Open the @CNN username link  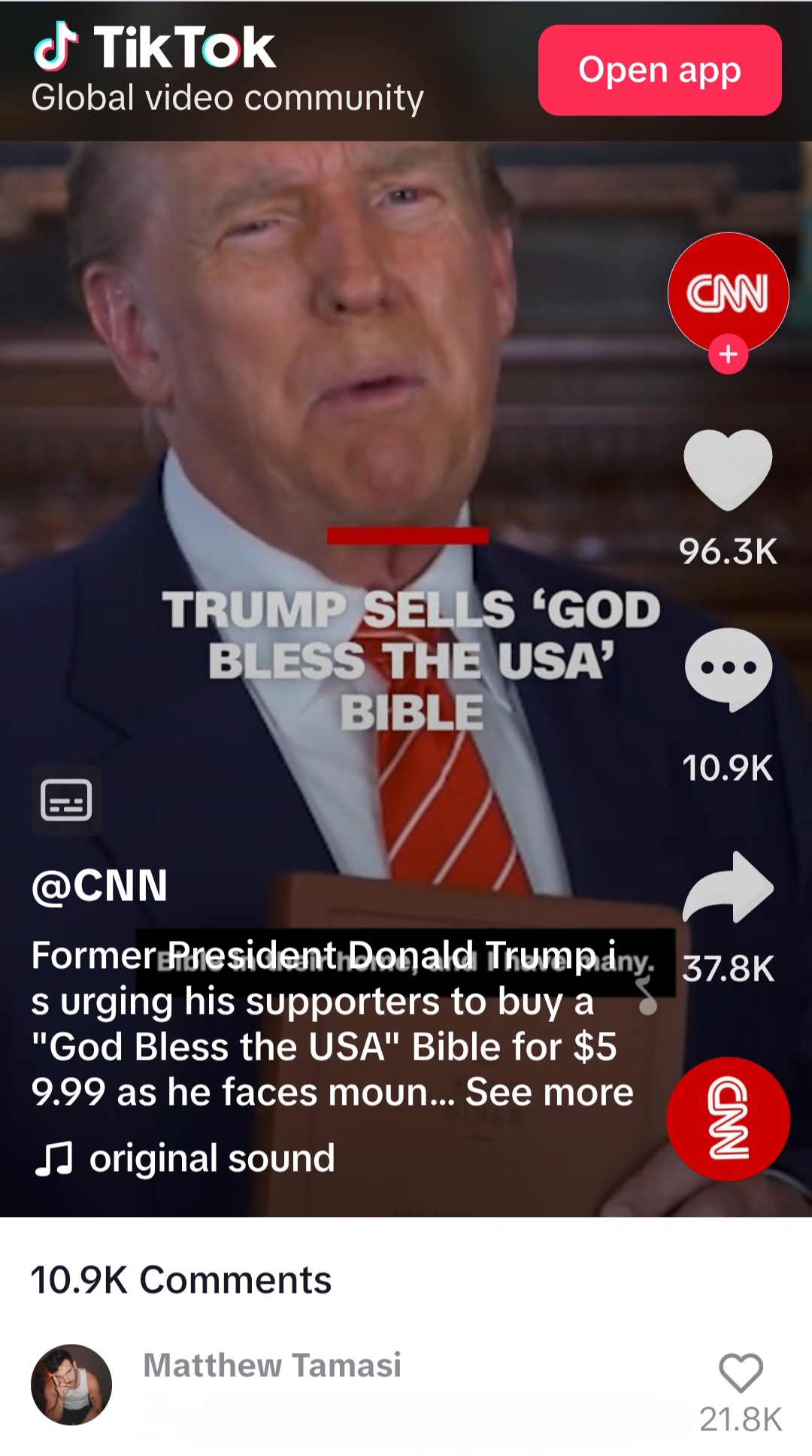click(99, 885)
